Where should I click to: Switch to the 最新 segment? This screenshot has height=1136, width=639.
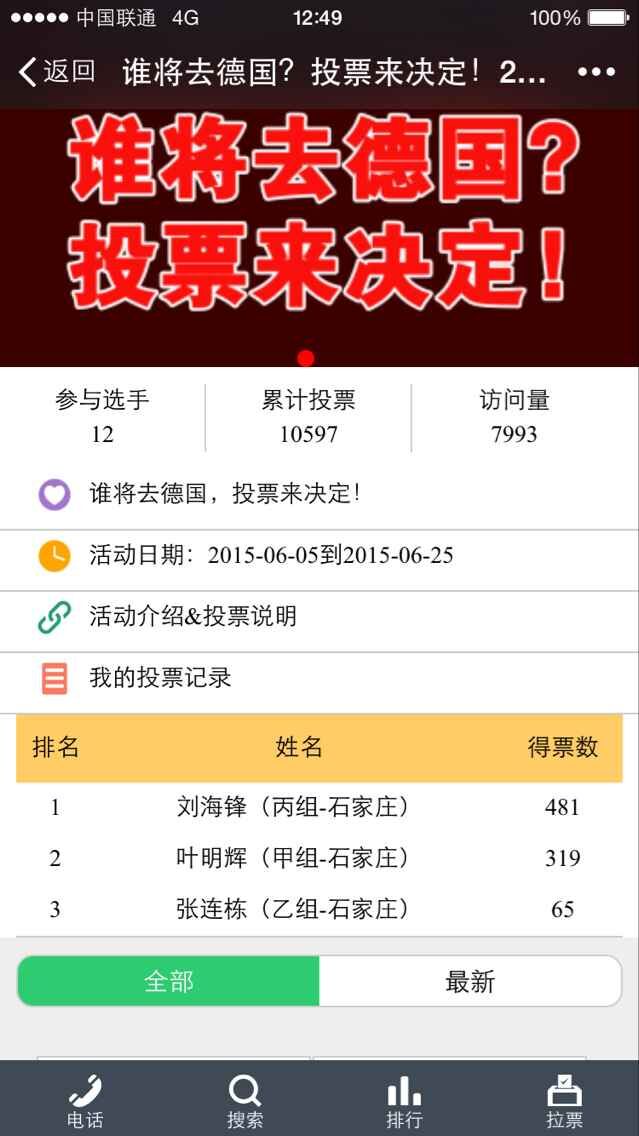coord(470,981)
